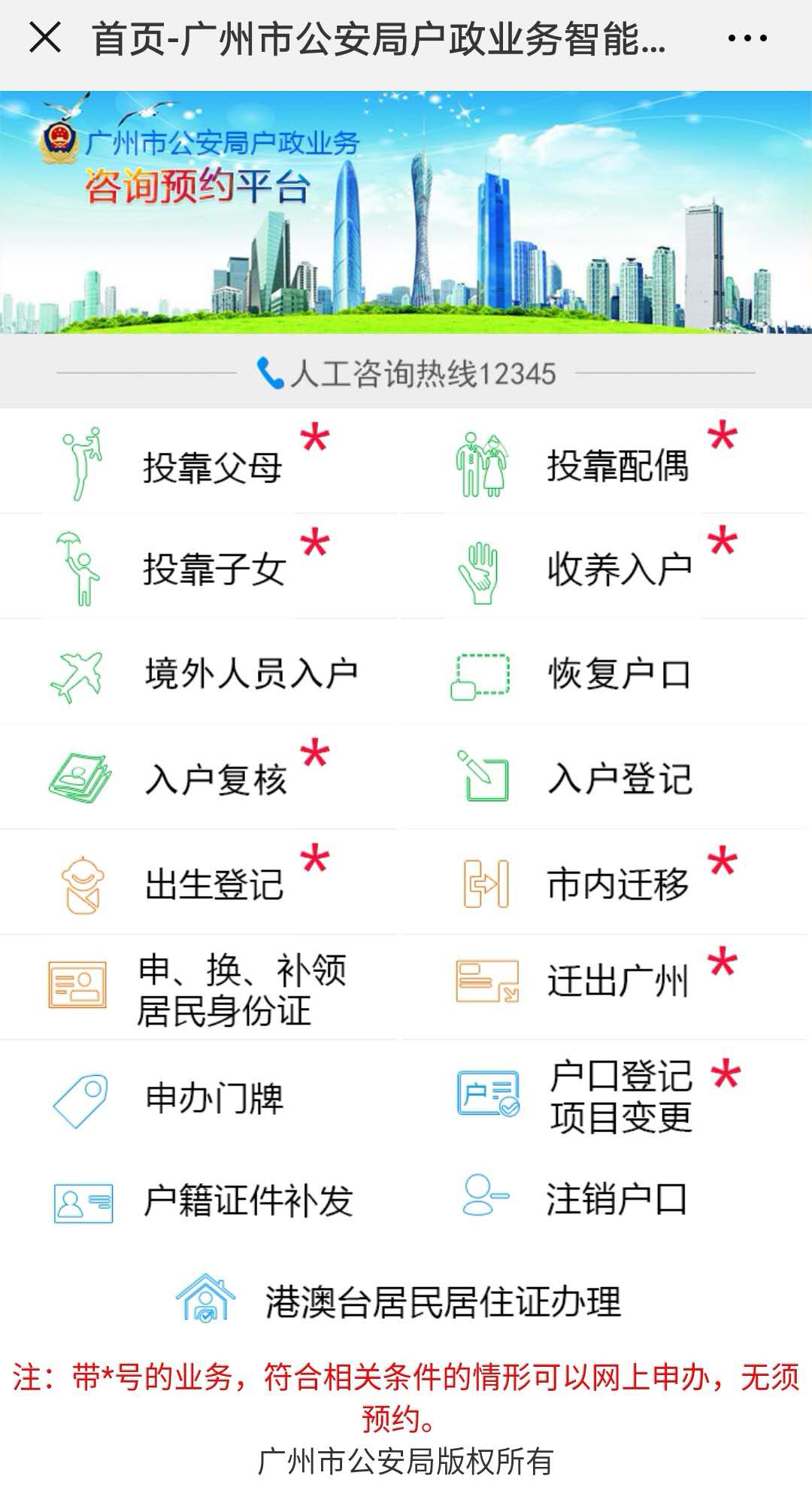The image size is (812, 1500).
Task: Choose 收养入户 option
Action: click(x=618, y=569)
